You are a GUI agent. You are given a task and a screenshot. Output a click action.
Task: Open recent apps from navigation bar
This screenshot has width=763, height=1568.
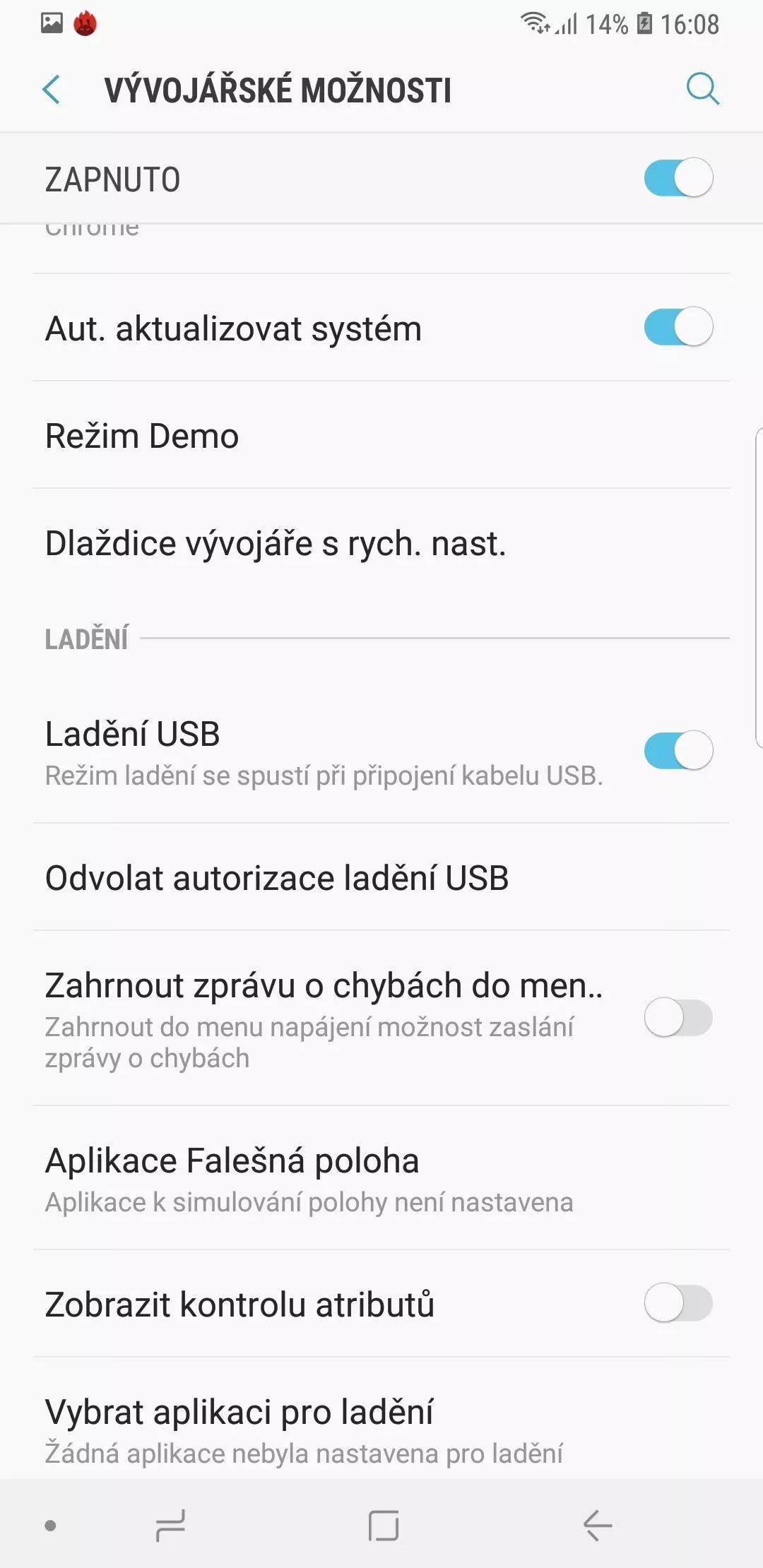170,1526
